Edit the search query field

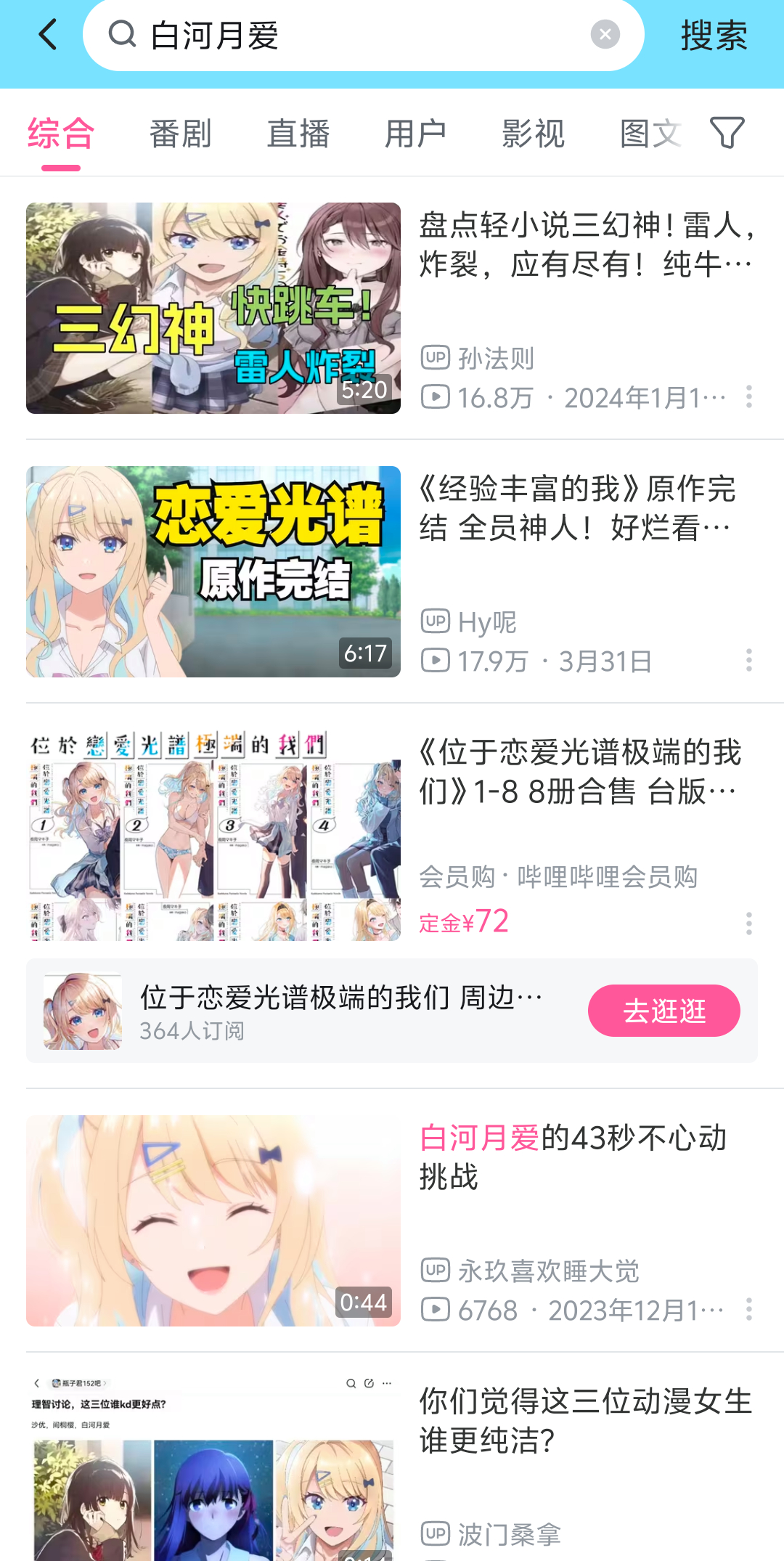click(x=363, y=35)
